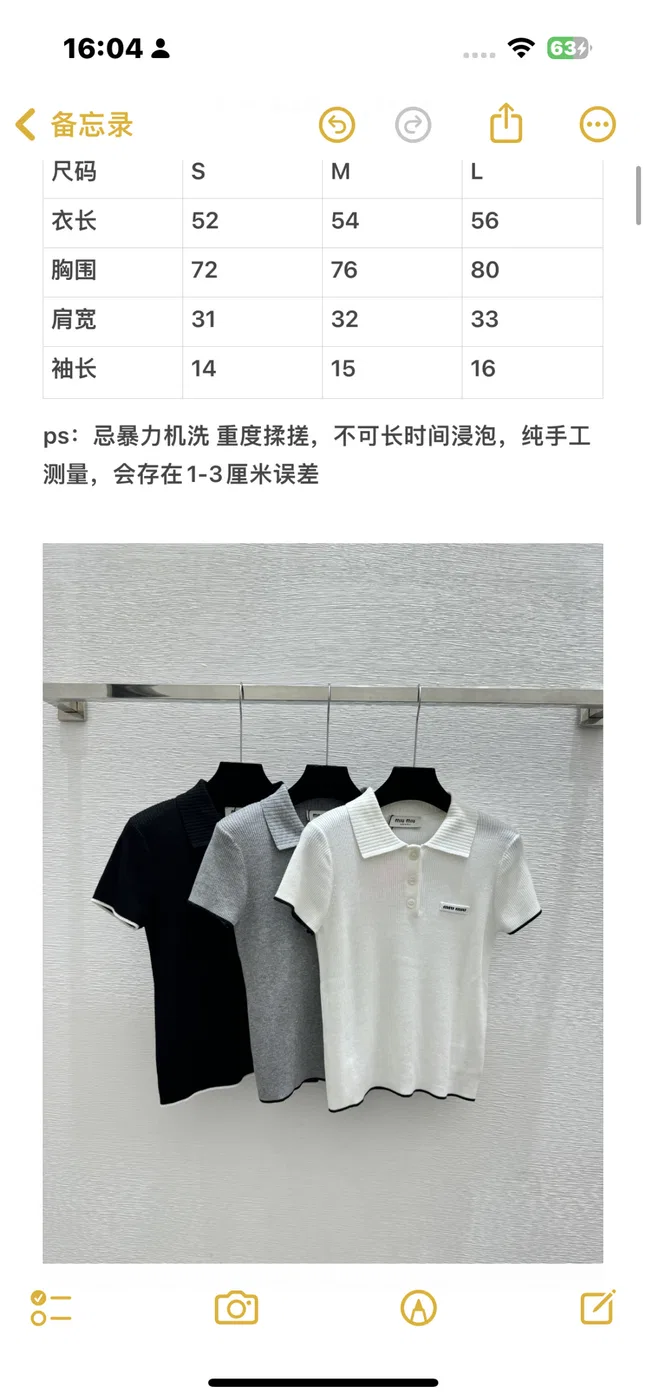Viewport: 646px width, 1400px height.
Task: Open the markup pen tool
Action: click(419, 1307)
